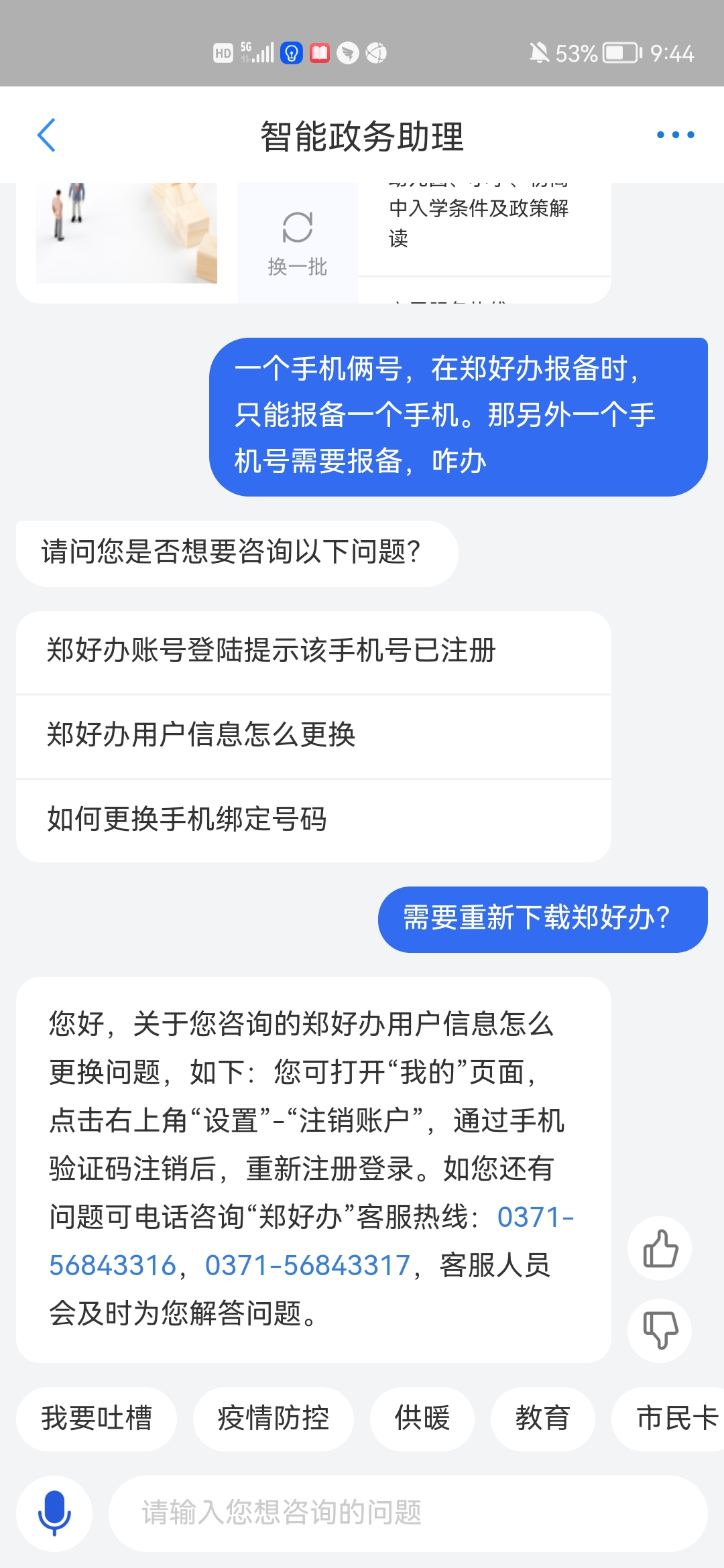This screenshot has width=724, height=1568.
Task: Tap the 我要吐槽 quick reply chip
Action: point(96,1419)
